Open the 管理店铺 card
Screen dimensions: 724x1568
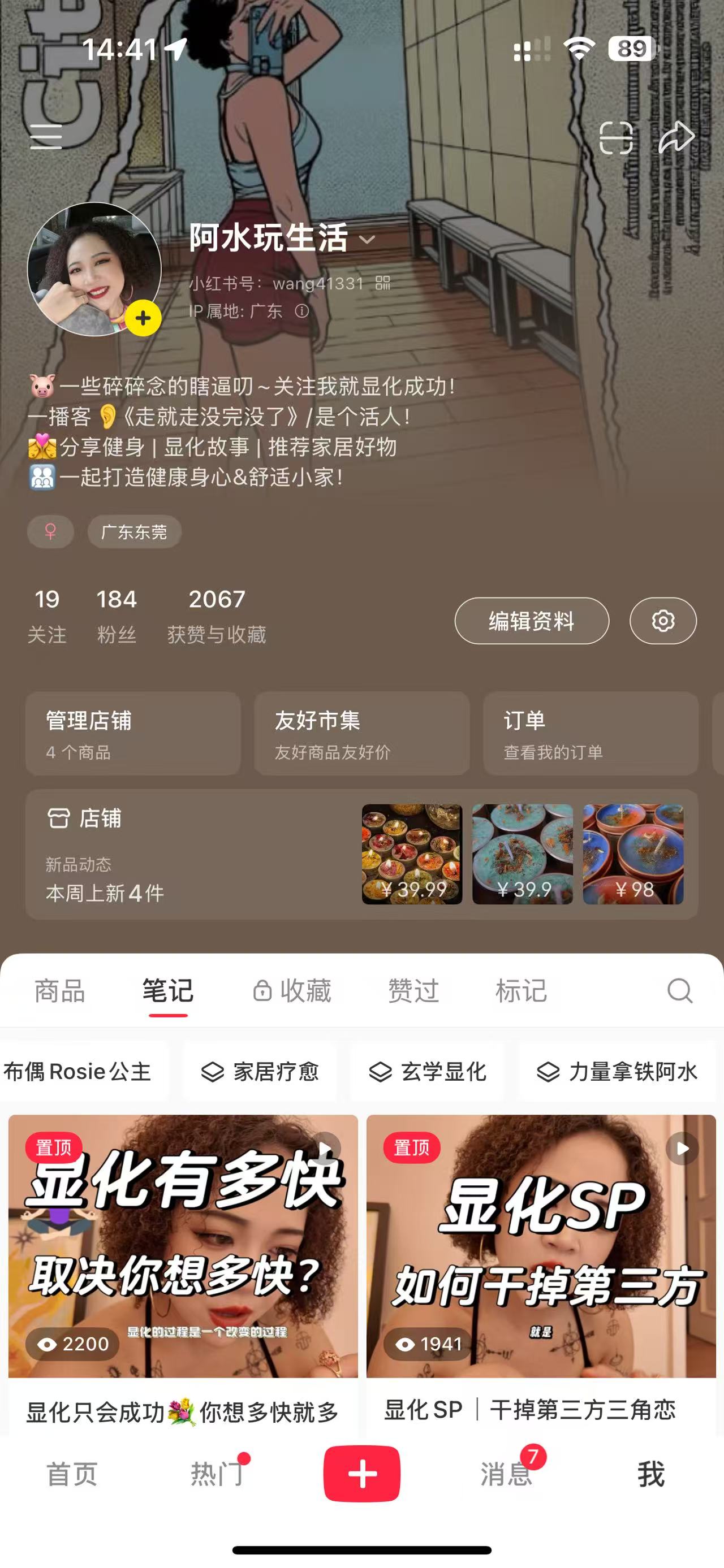coord(133,734)
